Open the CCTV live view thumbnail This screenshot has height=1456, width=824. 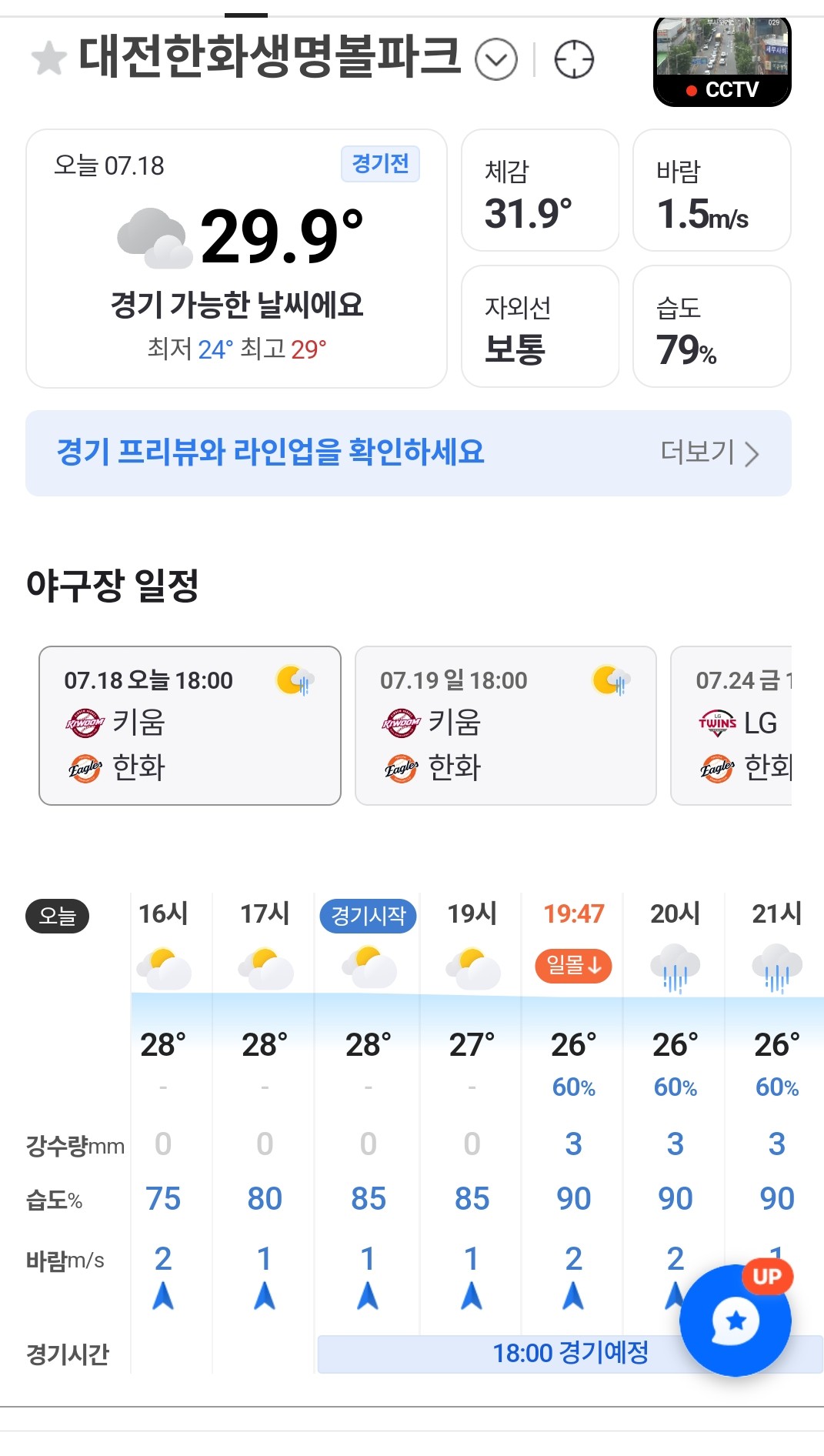[x=722, y=62]
